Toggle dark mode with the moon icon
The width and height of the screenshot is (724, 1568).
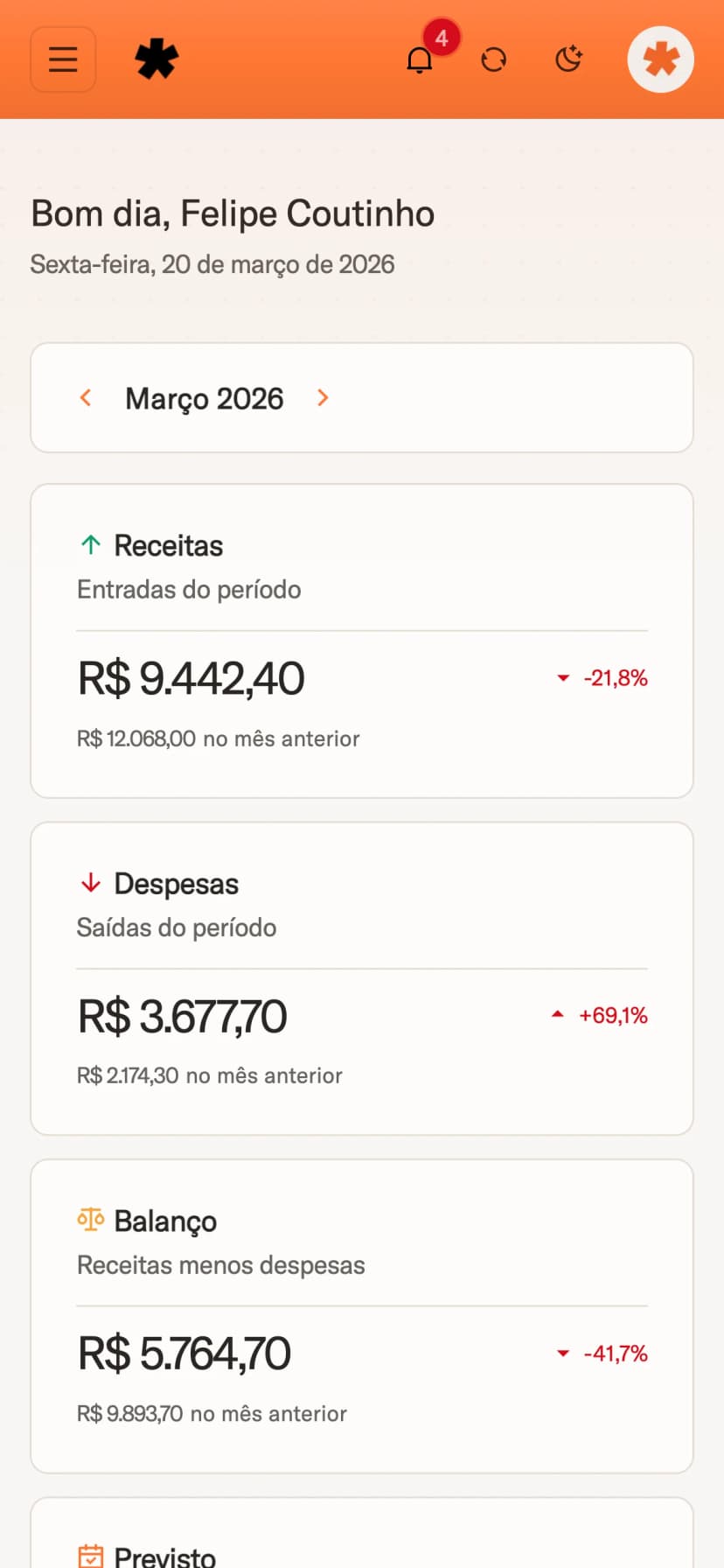click(x=568, y=59)
